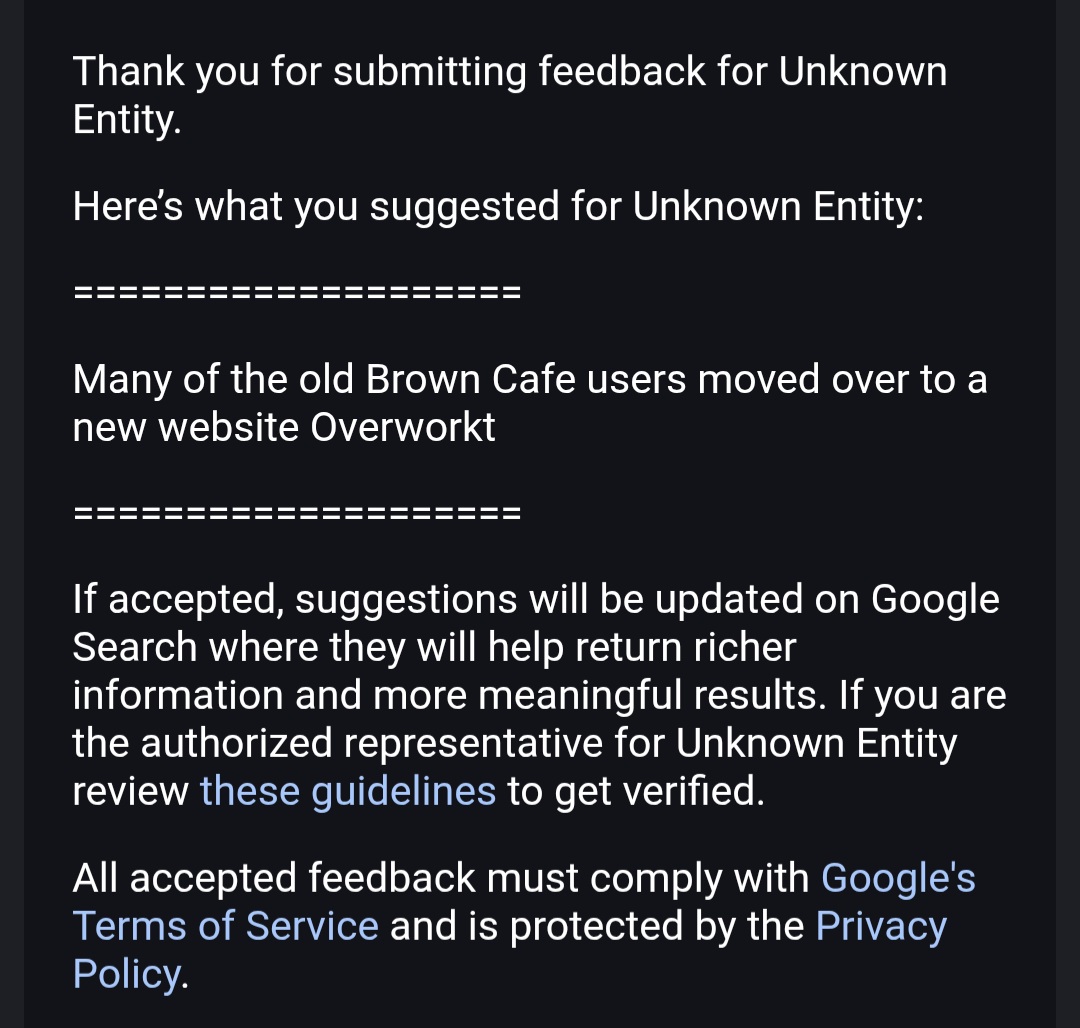Read the Privacy Policy
The height and width of the screenshot is (1028, 1080).
880,926
